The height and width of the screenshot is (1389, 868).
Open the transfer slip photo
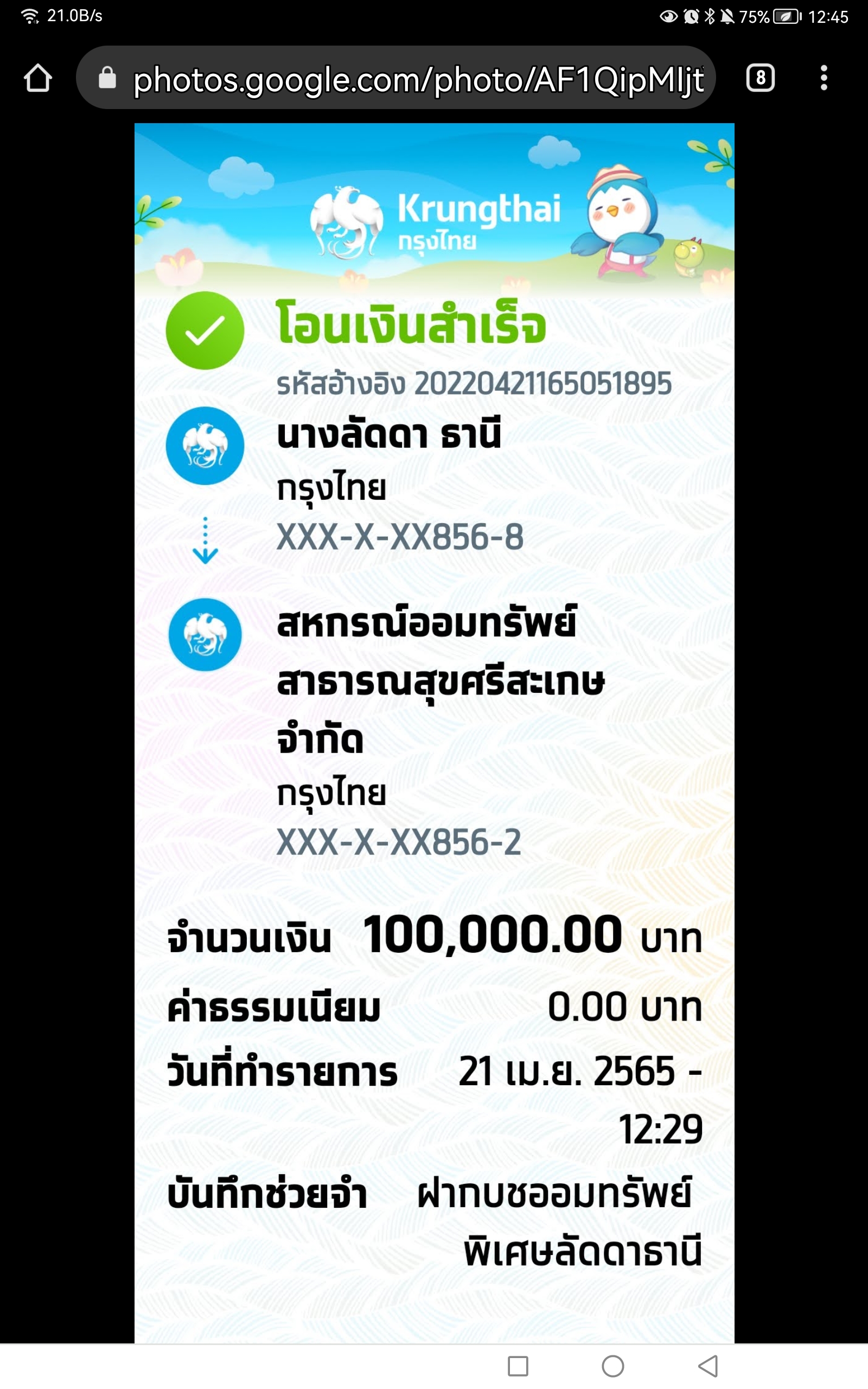point(434,733)
